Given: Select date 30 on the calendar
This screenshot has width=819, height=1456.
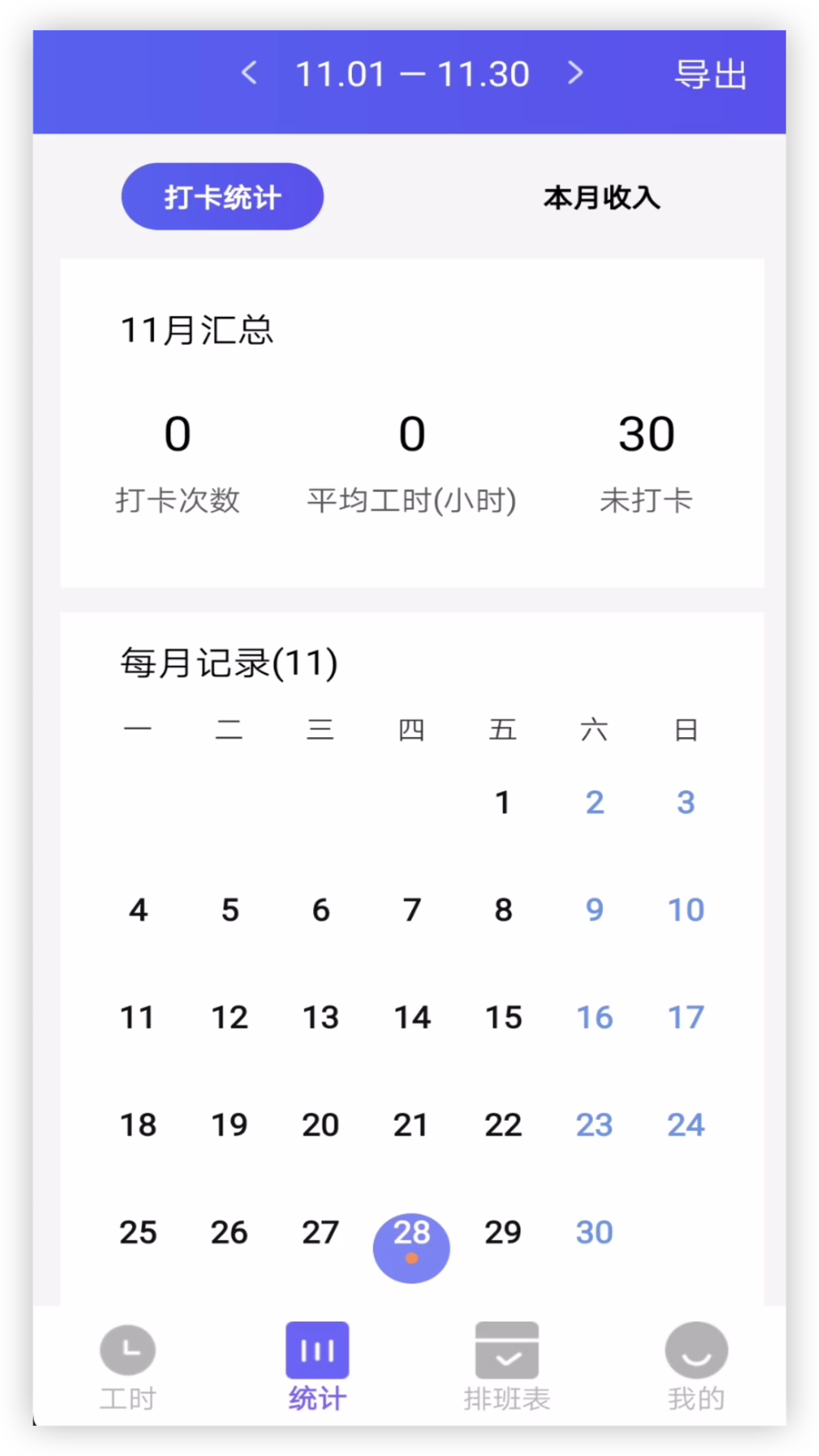Looking at the screenshot, I should click(x=595, y=1232).
